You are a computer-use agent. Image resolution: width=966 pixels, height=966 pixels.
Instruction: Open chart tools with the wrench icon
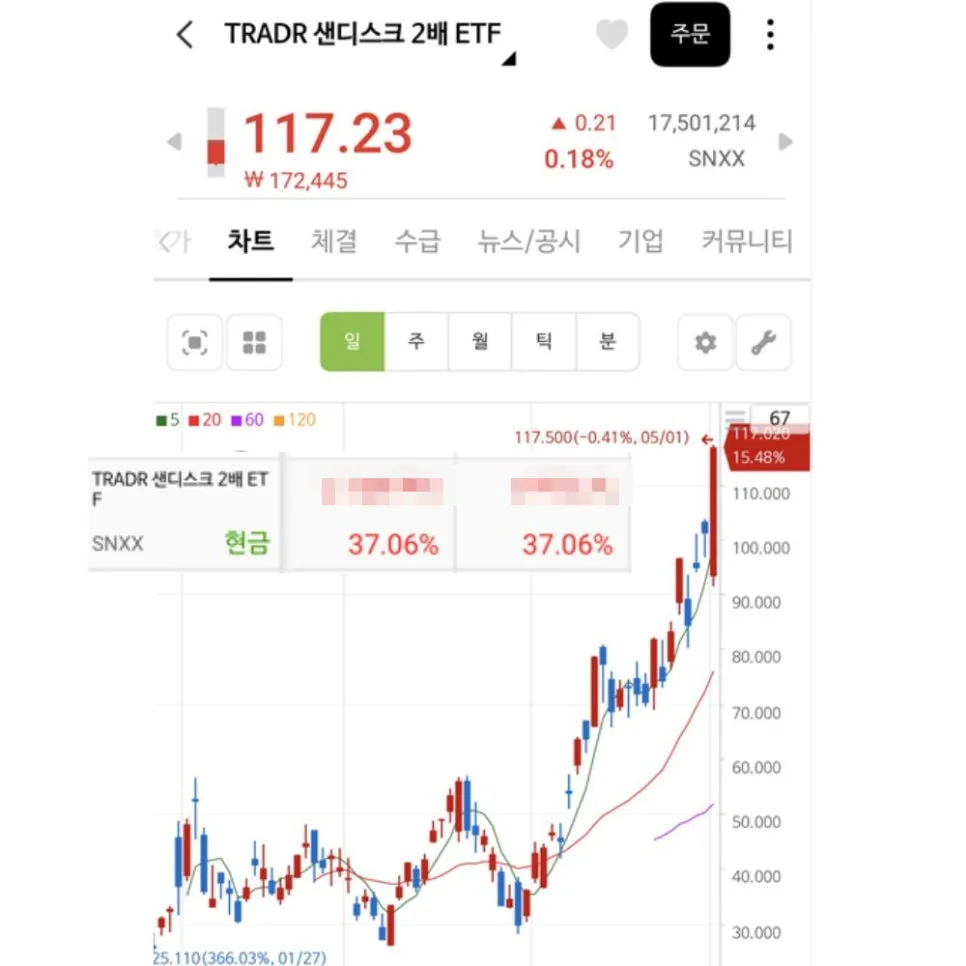pyautogui.click(x=763, y=343)
